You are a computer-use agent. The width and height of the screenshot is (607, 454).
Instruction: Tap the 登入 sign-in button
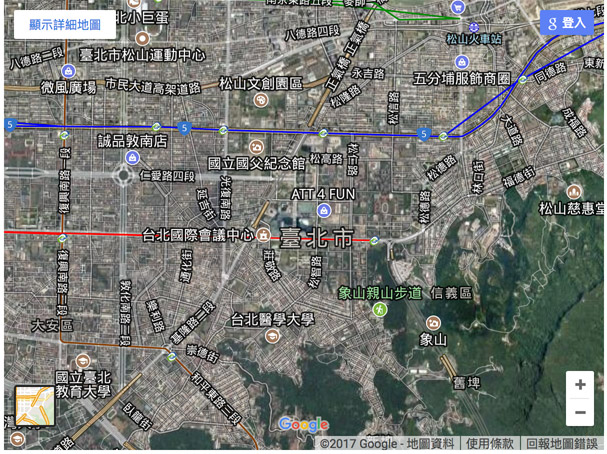pyautogui.click(x=566, y=23)
